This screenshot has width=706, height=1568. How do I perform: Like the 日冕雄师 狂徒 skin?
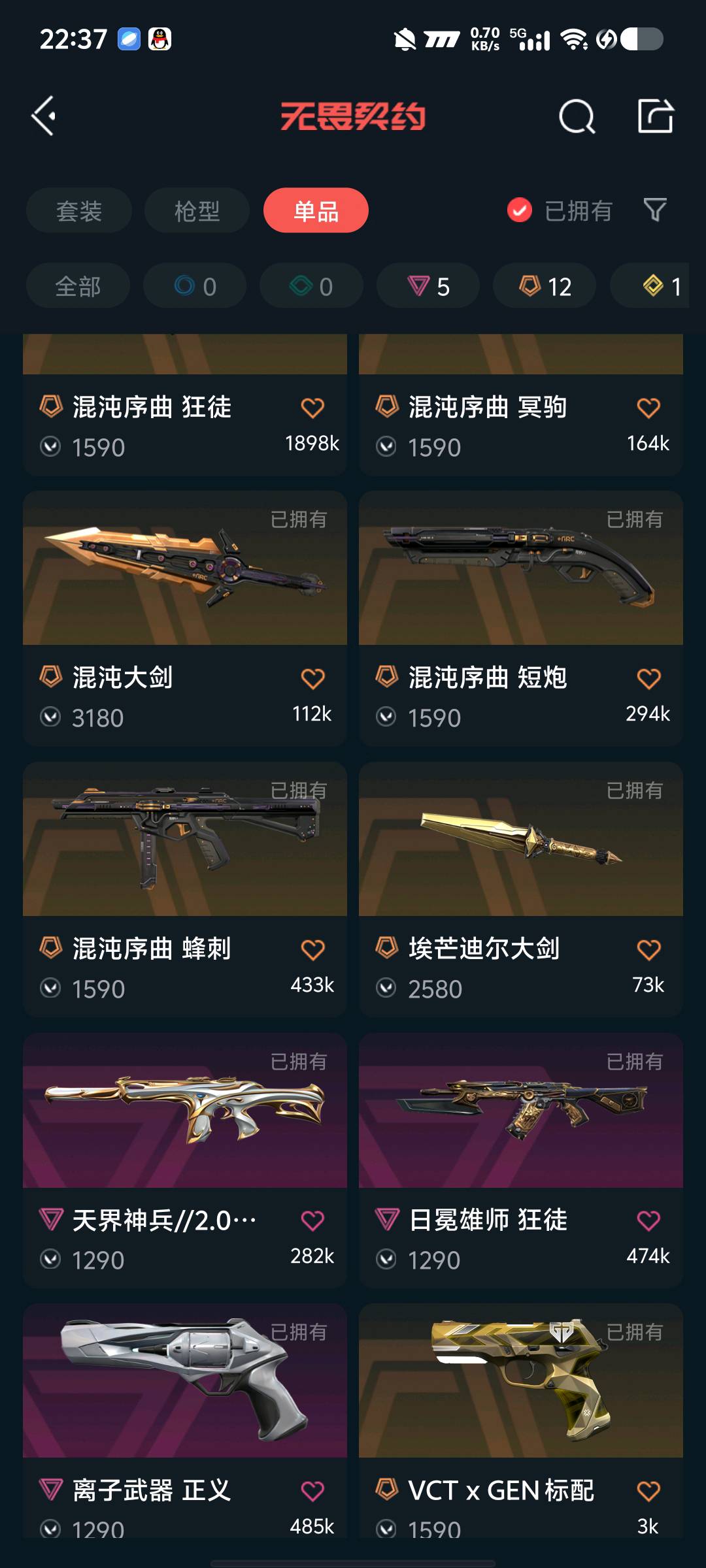[x=648, y=1220]
